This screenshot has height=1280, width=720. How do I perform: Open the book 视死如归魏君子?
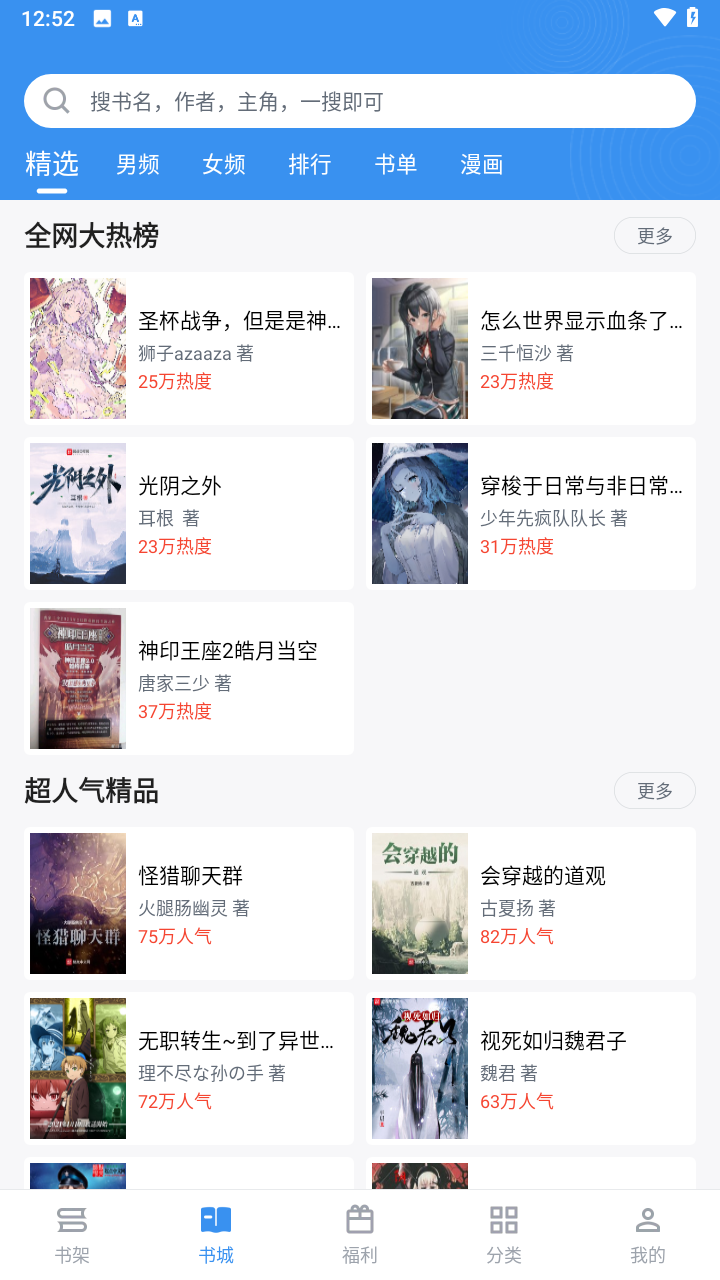tap(531, 1068)
